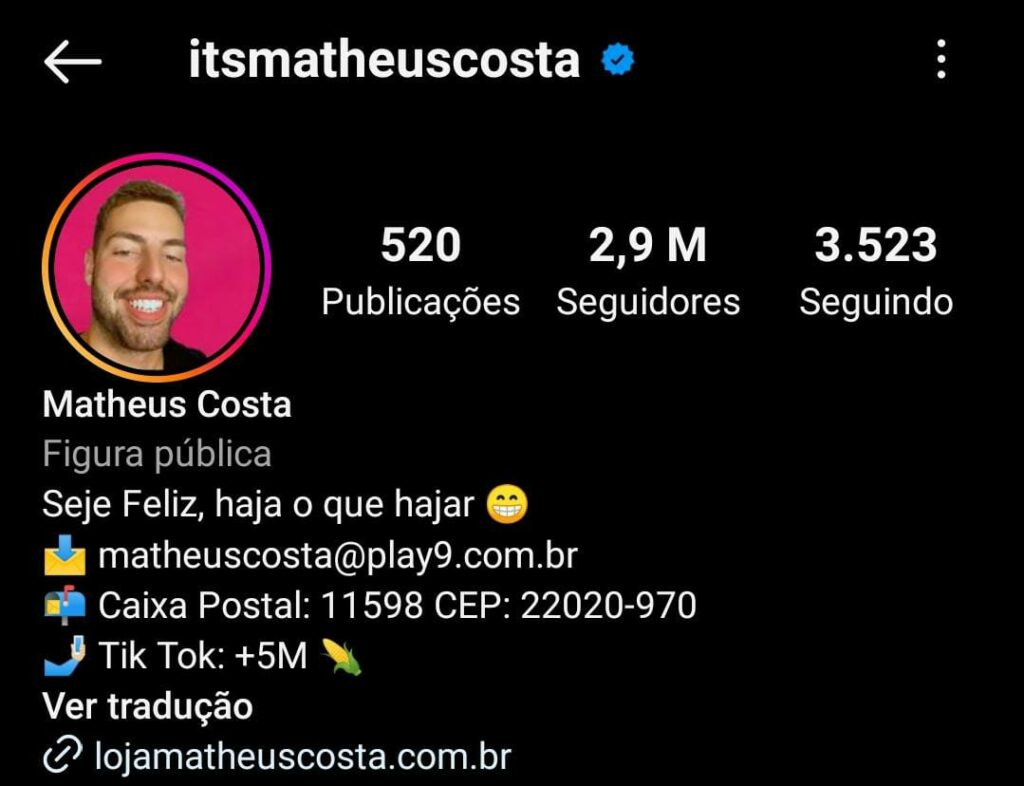Open the 520 Publicações list
This screenshot has width=1024, height=786.
[x=420, y=272]
